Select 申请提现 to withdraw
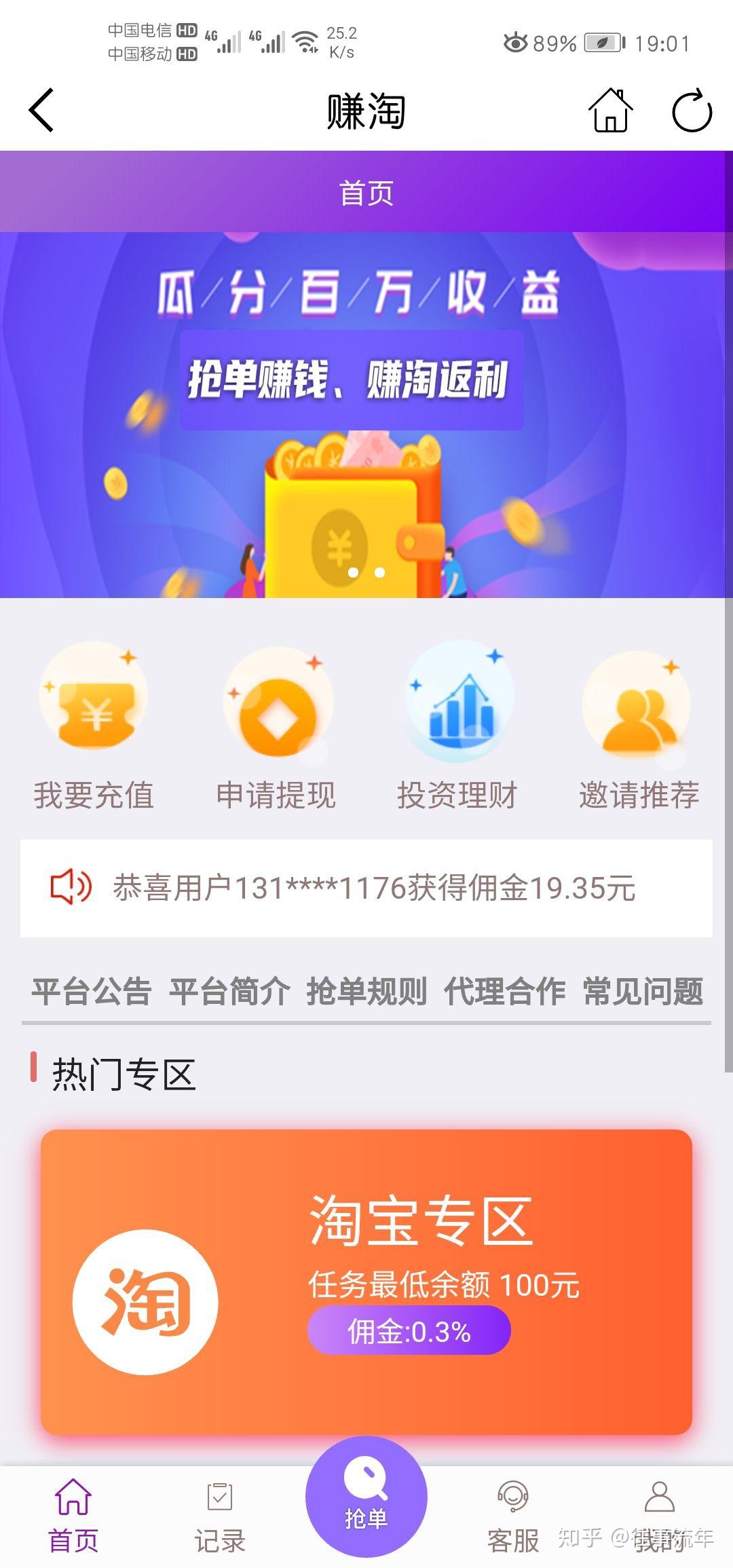 [x=276, y=726]
